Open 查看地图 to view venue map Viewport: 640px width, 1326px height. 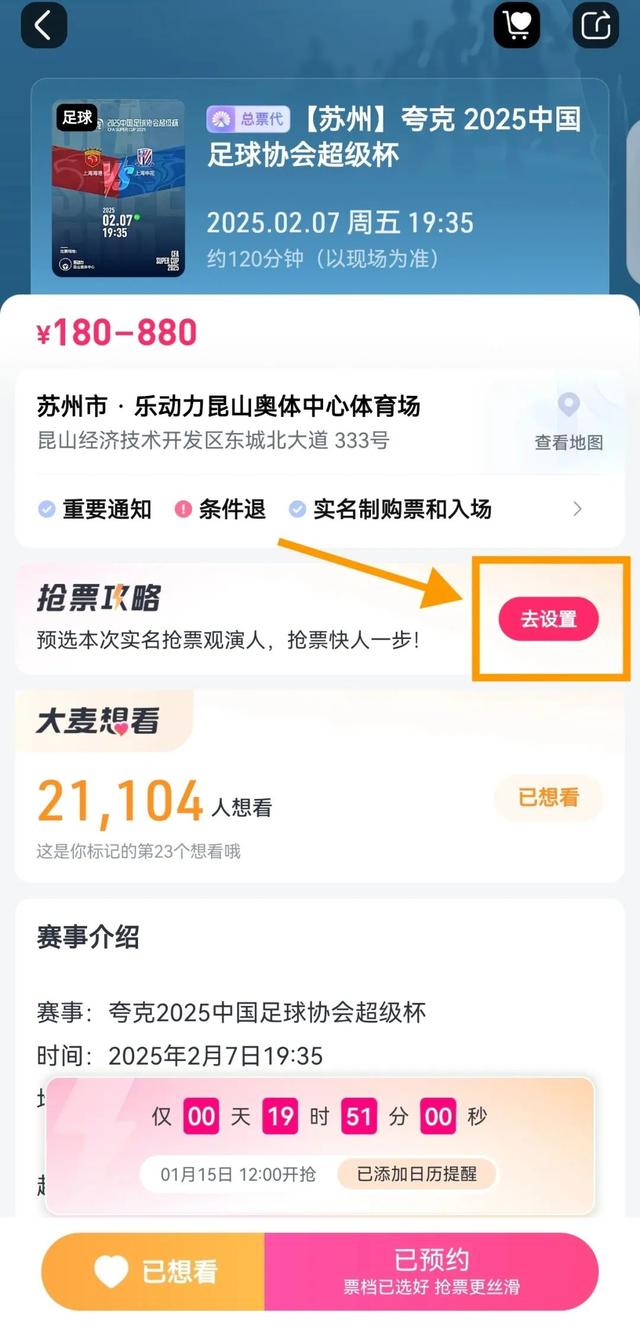(568, 422)
